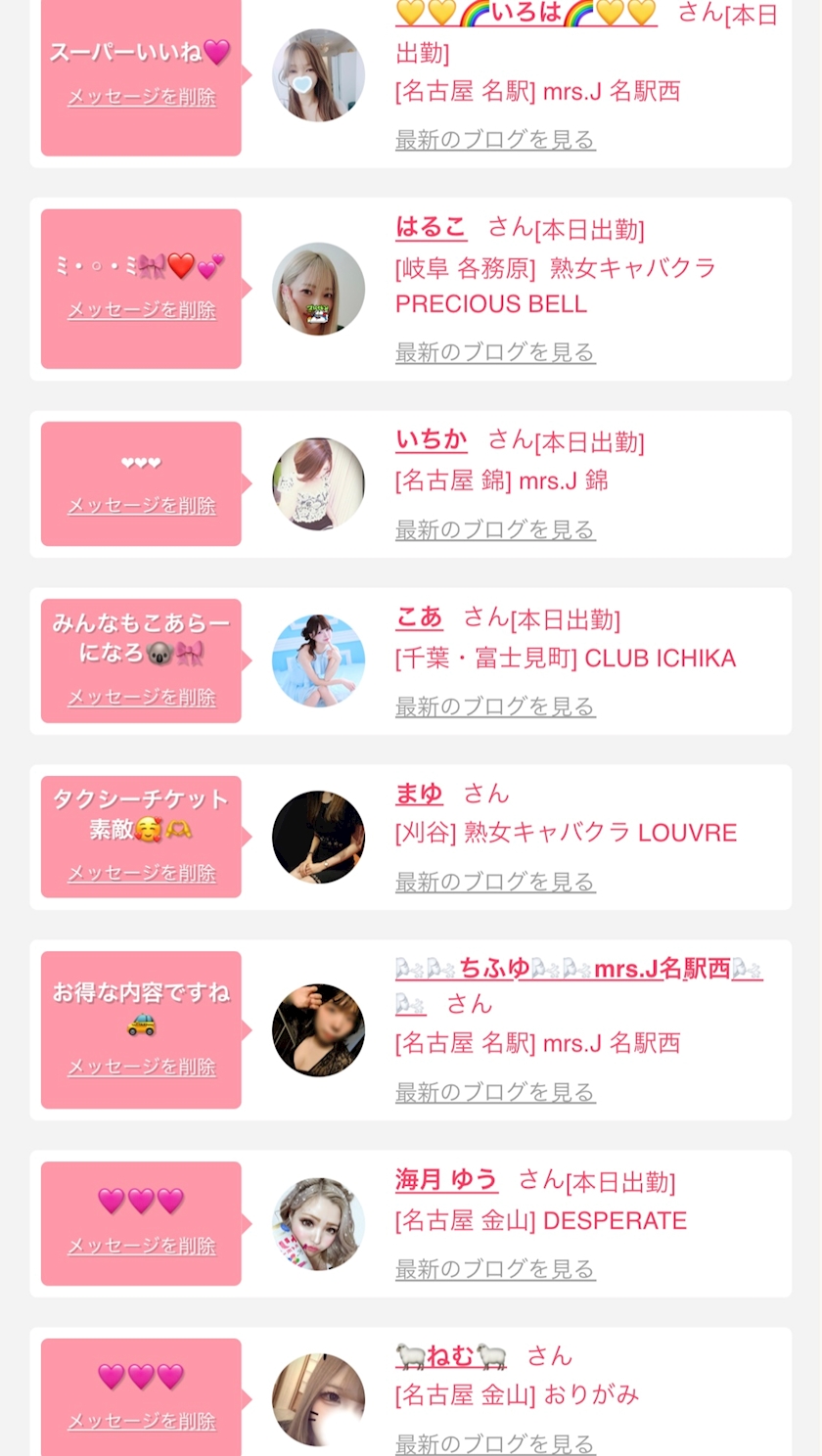Viewport: 822px width, 1456px height.
Task: Delete the お得な内容ですね message
Action: (142, 1067)
